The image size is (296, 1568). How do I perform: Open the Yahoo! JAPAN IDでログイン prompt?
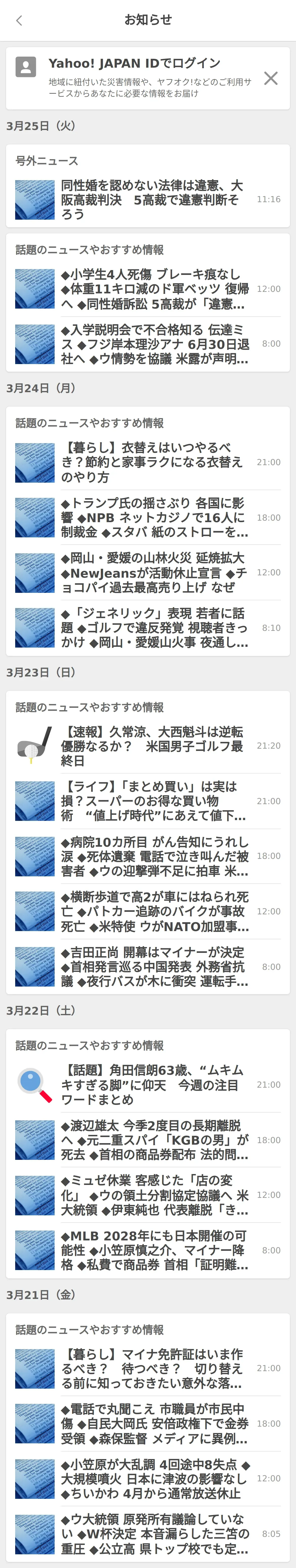pos(134,63)
